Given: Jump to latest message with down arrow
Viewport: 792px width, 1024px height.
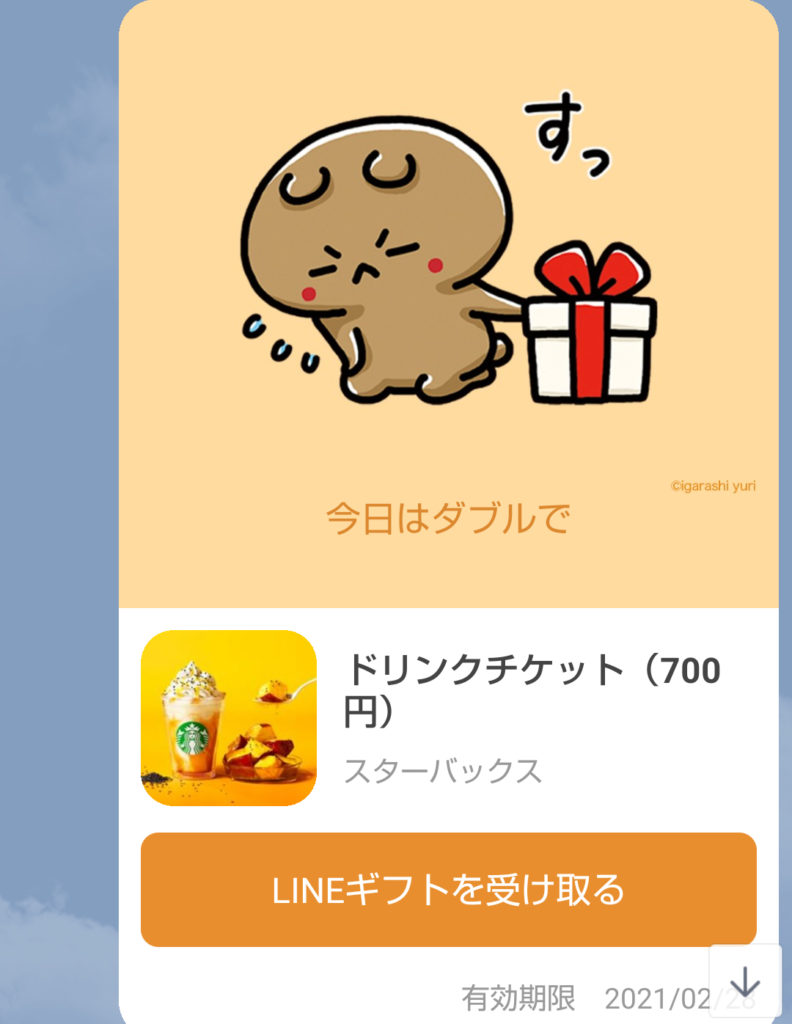Looking at the screenshot, I should click(x=745, y=984).
